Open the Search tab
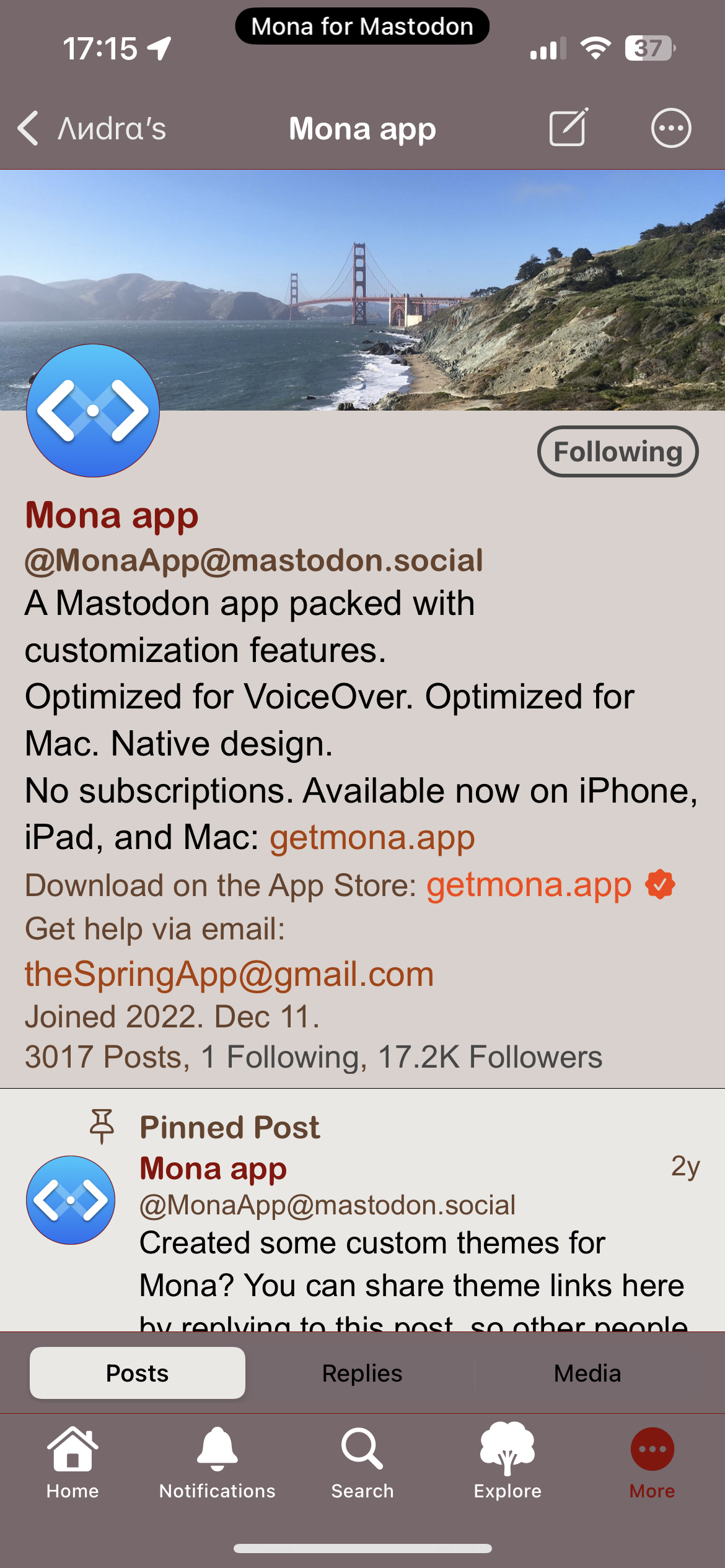 coord(362,1463)
